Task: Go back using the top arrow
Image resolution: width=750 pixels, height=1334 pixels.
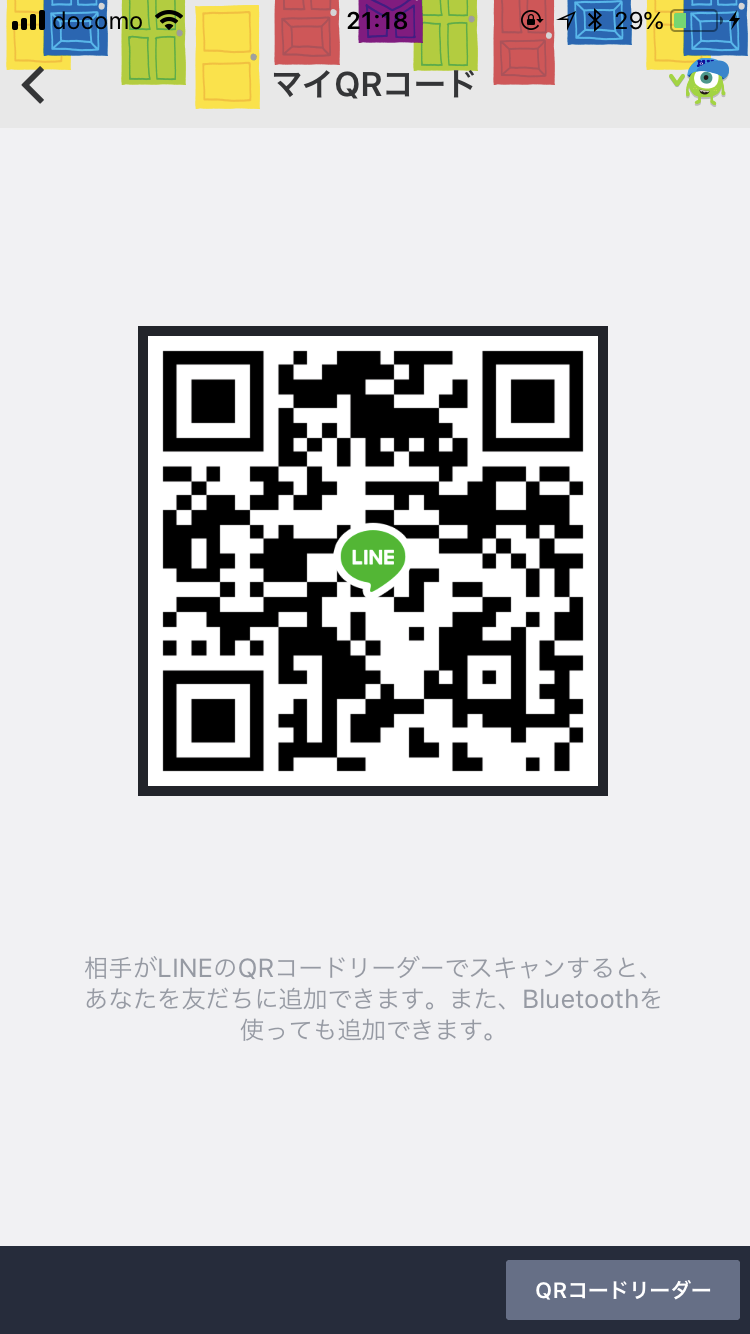Action: 34,85
